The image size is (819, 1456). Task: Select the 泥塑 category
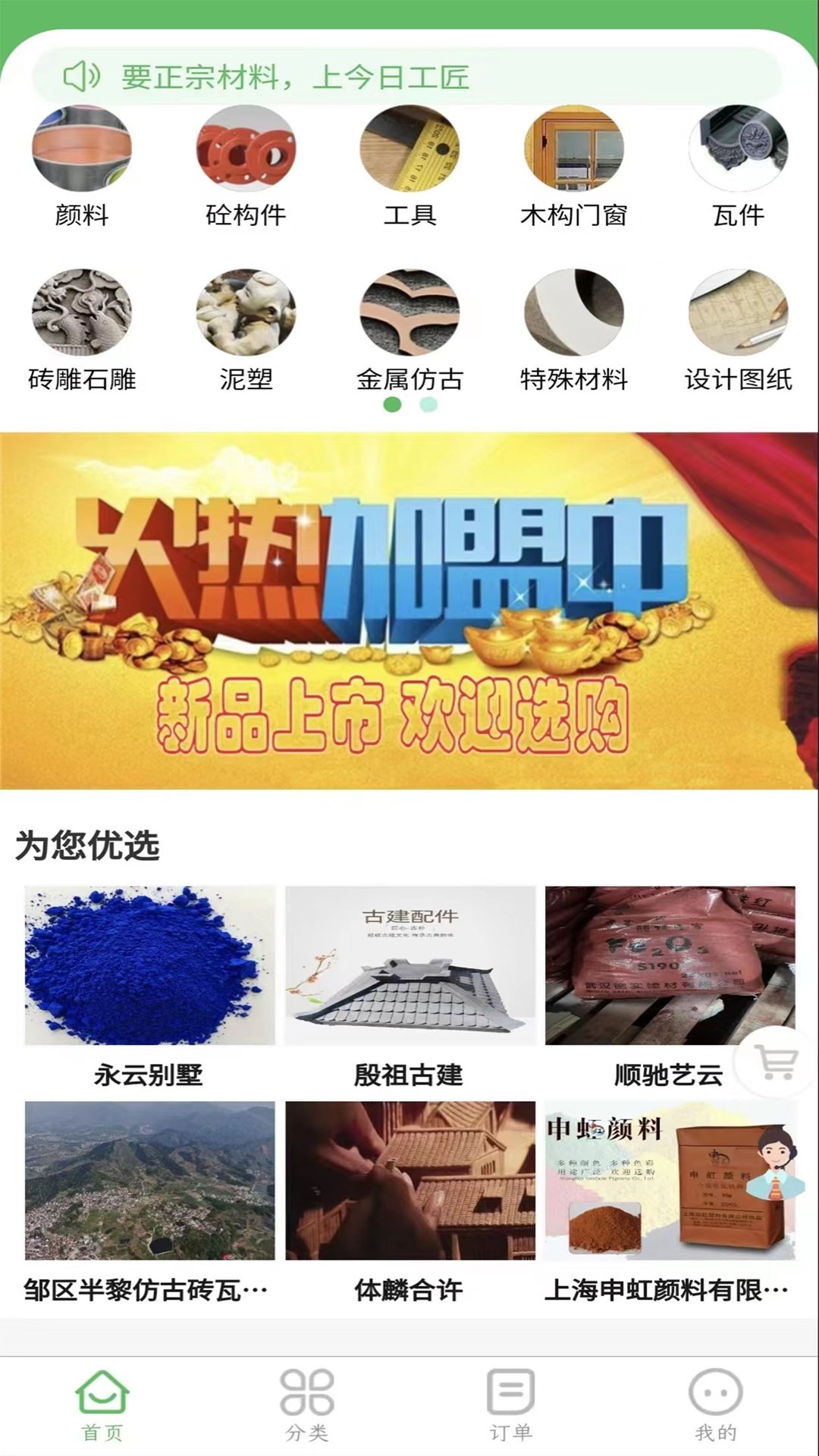[246, 330]
